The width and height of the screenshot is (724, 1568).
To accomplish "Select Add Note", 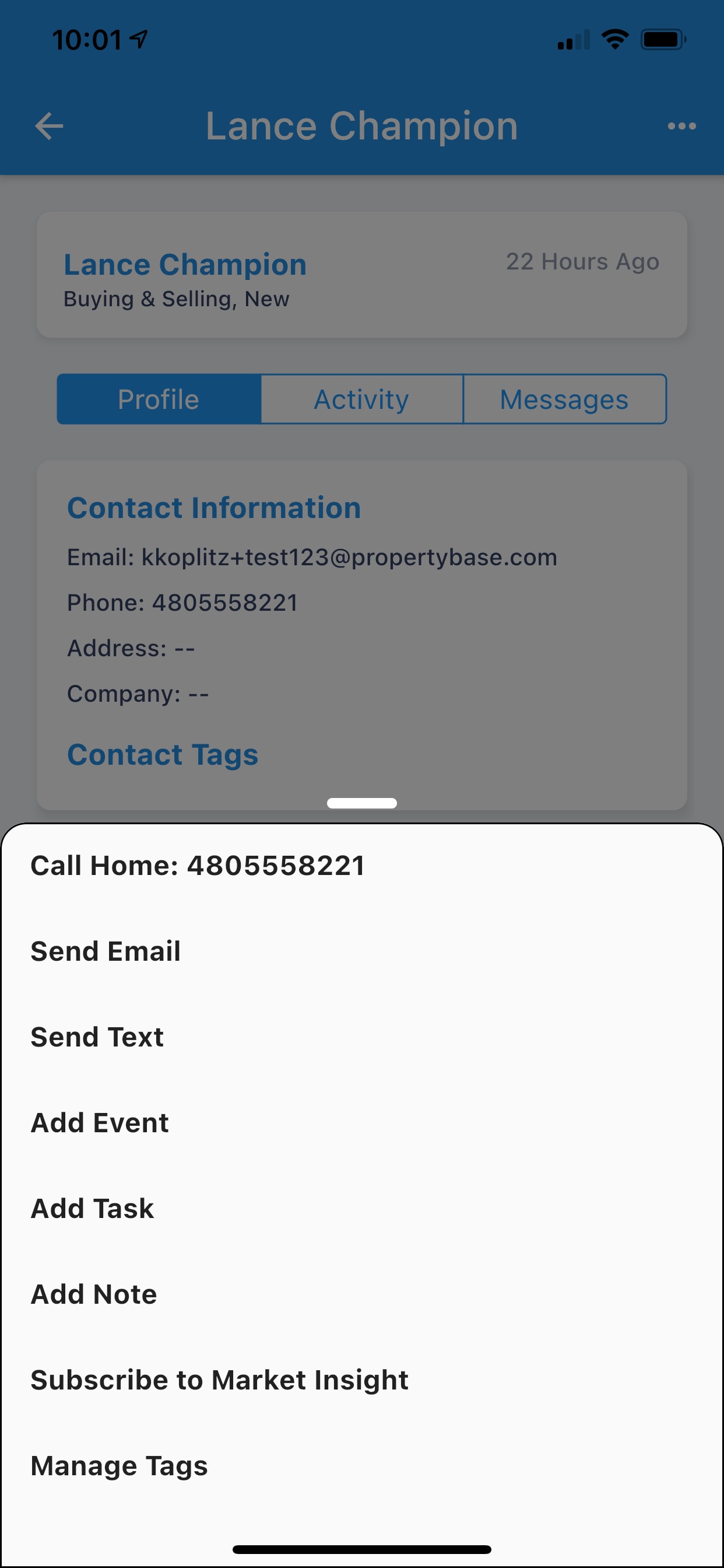I will [x=362, y=1294].
